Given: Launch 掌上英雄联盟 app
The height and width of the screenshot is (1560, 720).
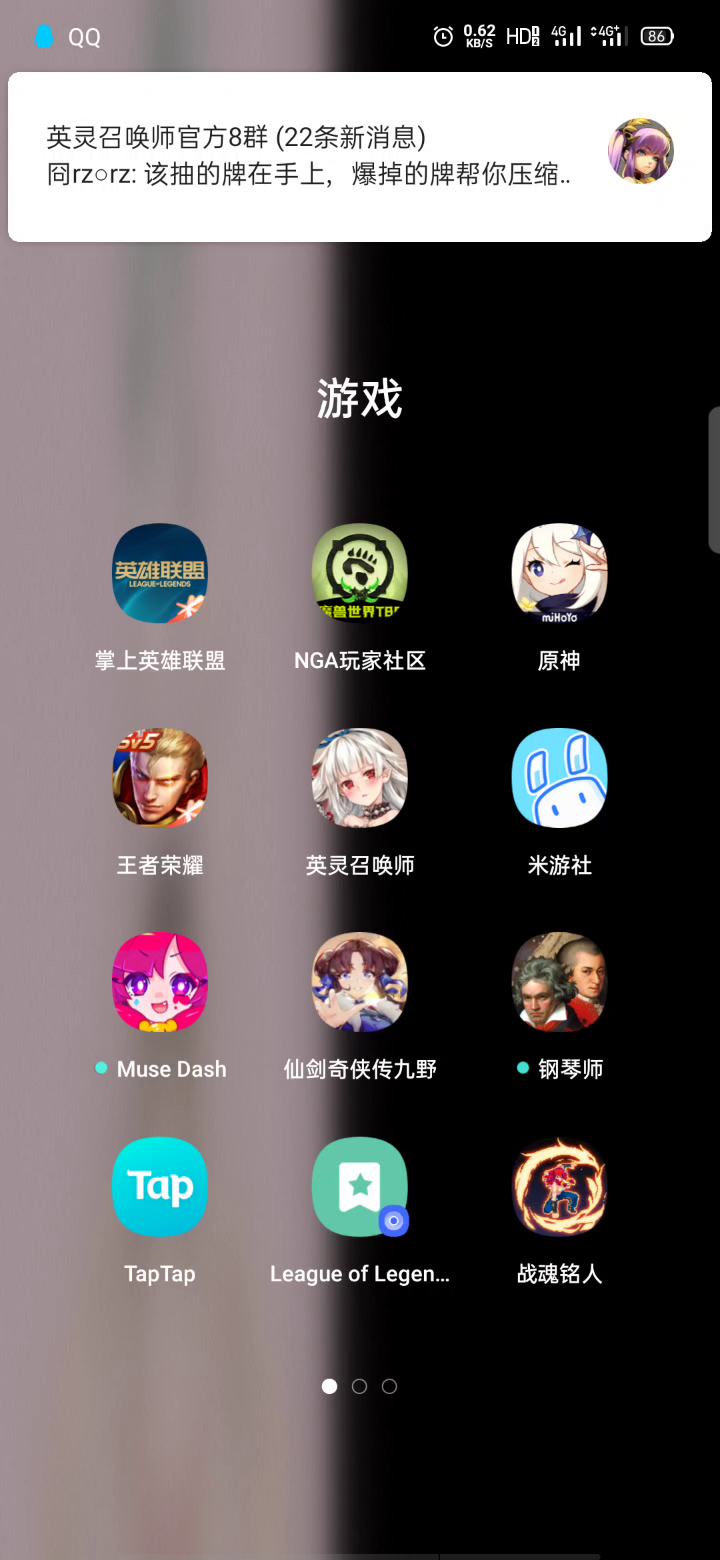Looking at the screenshot, I should [x=160, y=573].
